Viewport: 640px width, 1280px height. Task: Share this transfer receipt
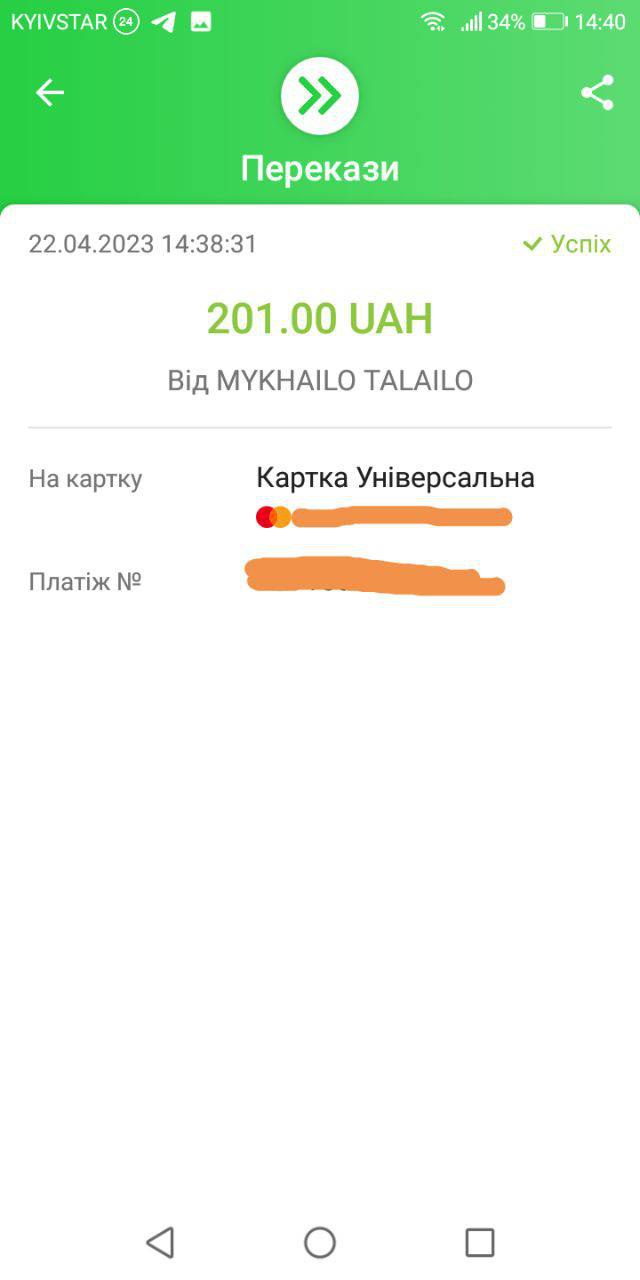tap(597, 93)
